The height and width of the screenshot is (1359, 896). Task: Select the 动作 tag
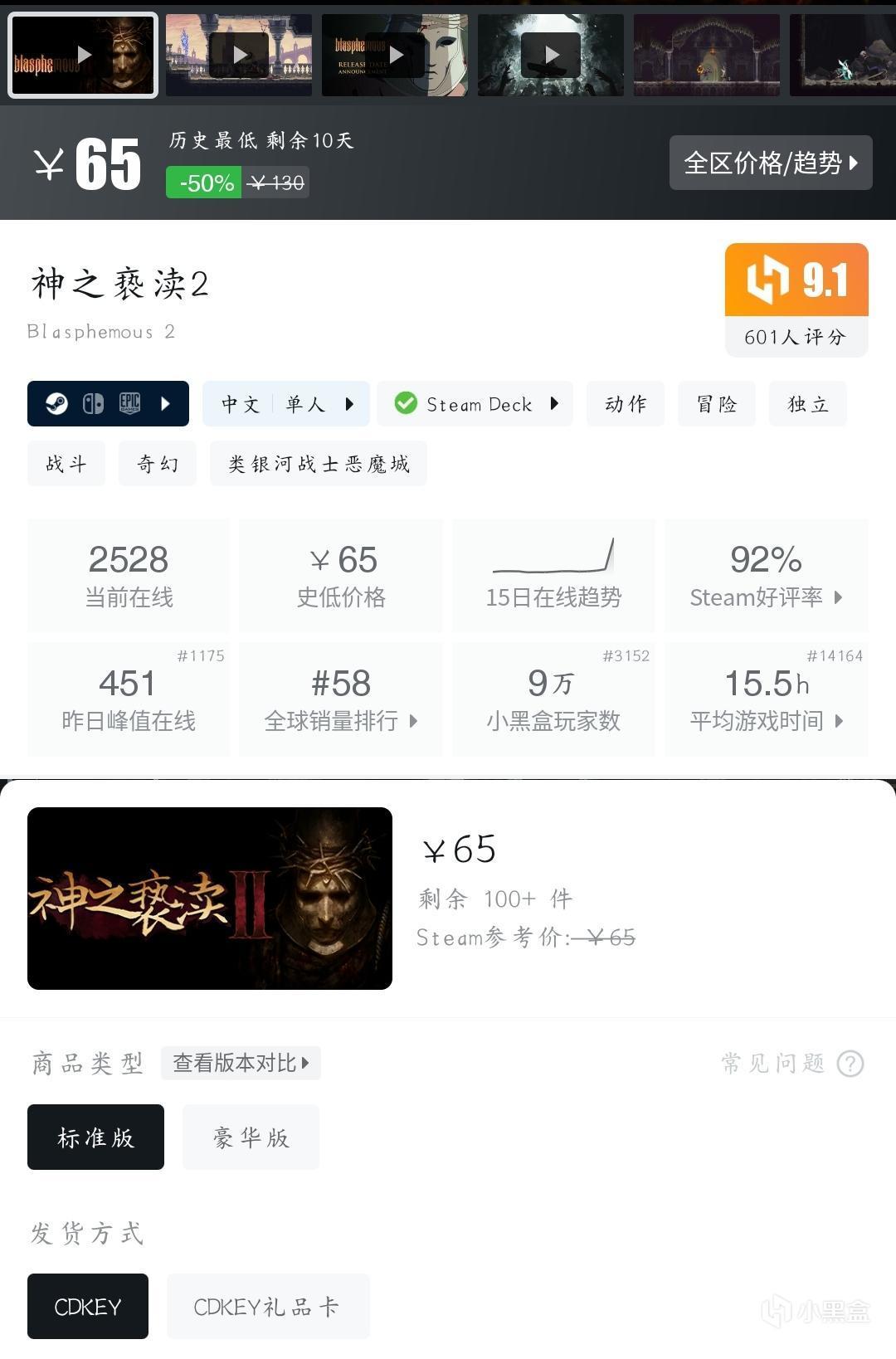[x=625, y=404]
